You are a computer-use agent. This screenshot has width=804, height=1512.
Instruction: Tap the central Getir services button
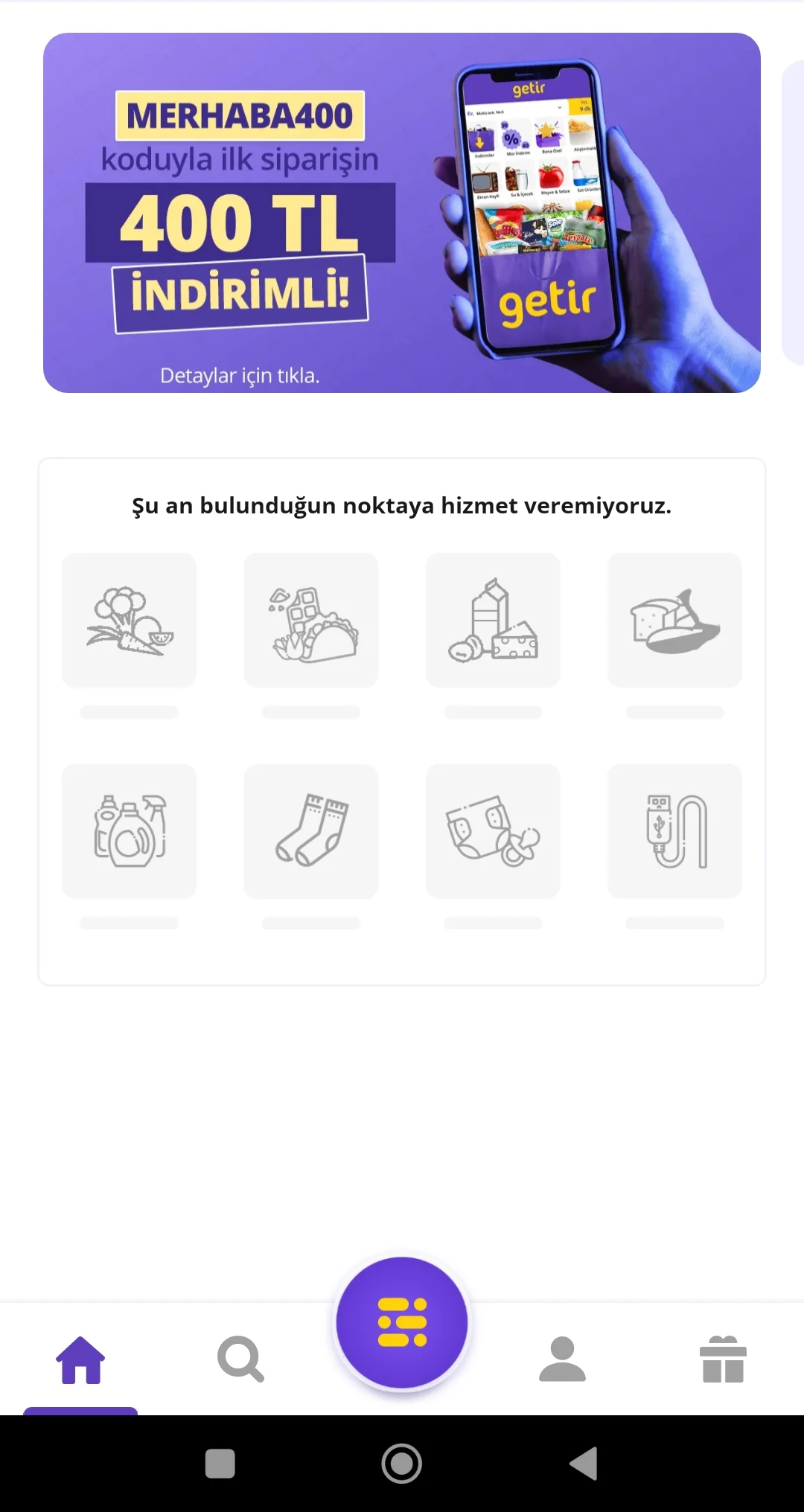point(402,1323)
